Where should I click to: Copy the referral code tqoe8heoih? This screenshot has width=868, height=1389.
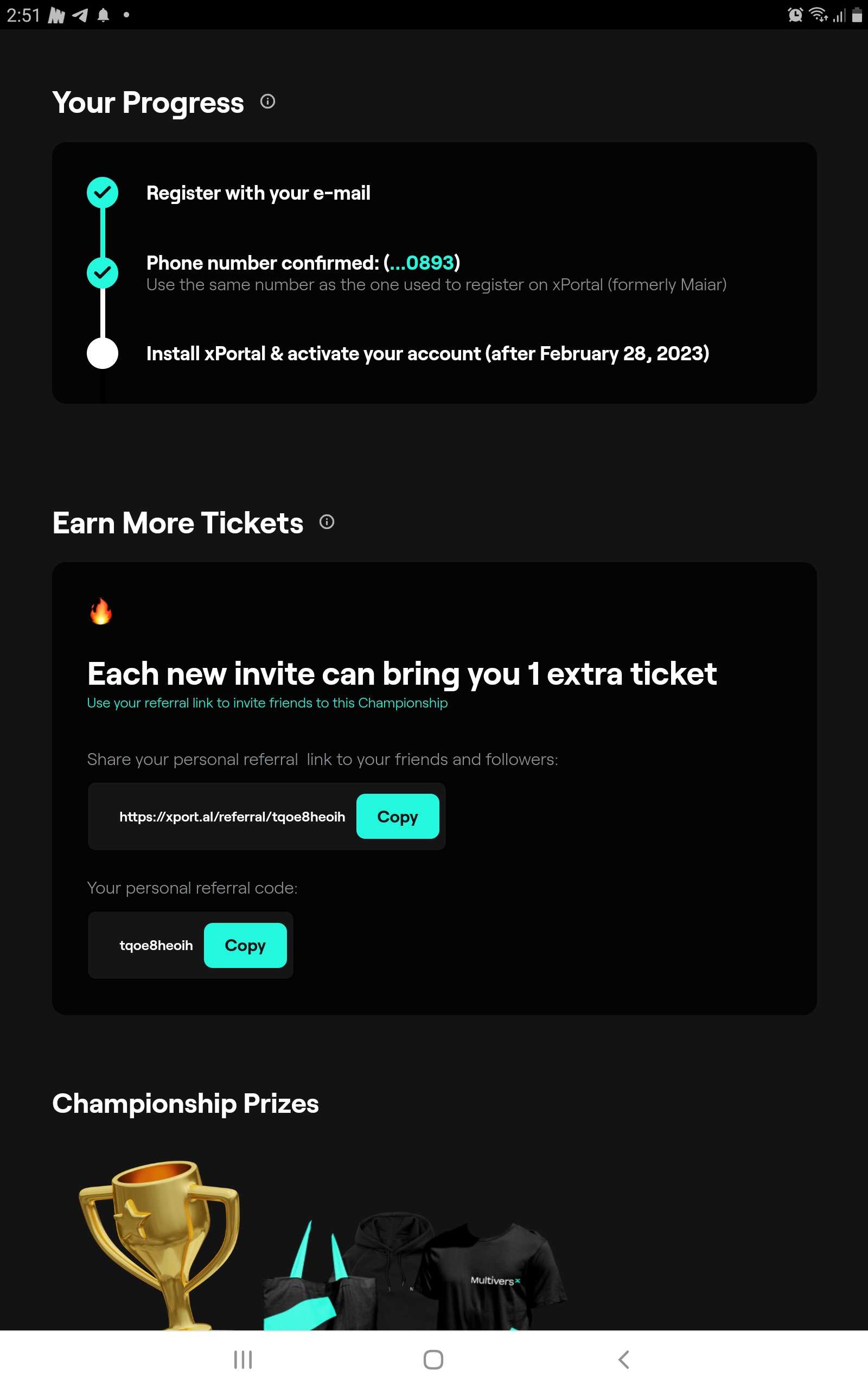tap(245, 945)
